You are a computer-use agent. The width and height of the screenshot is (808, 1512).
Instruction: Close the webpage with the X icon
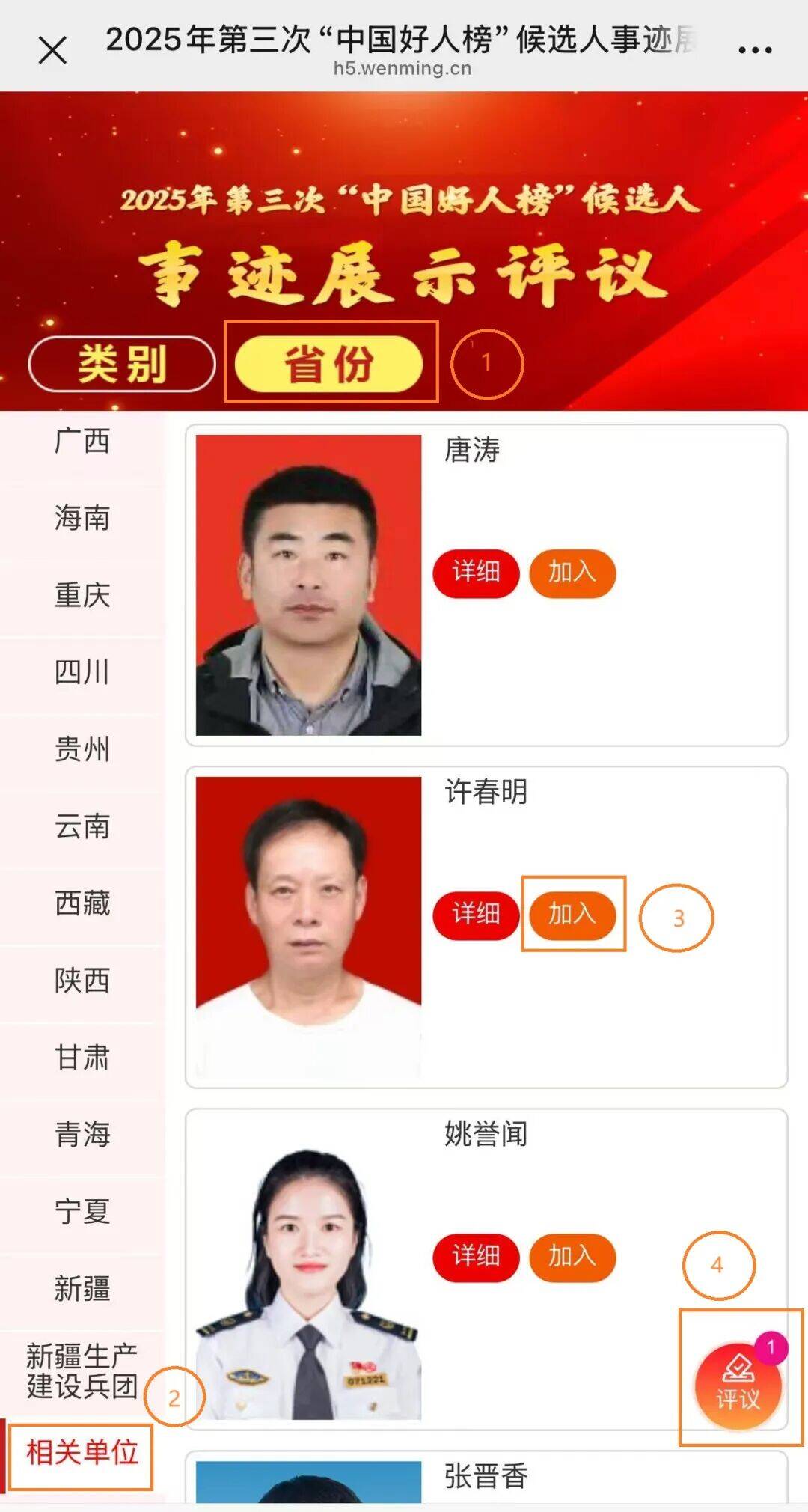coord(52,51)
